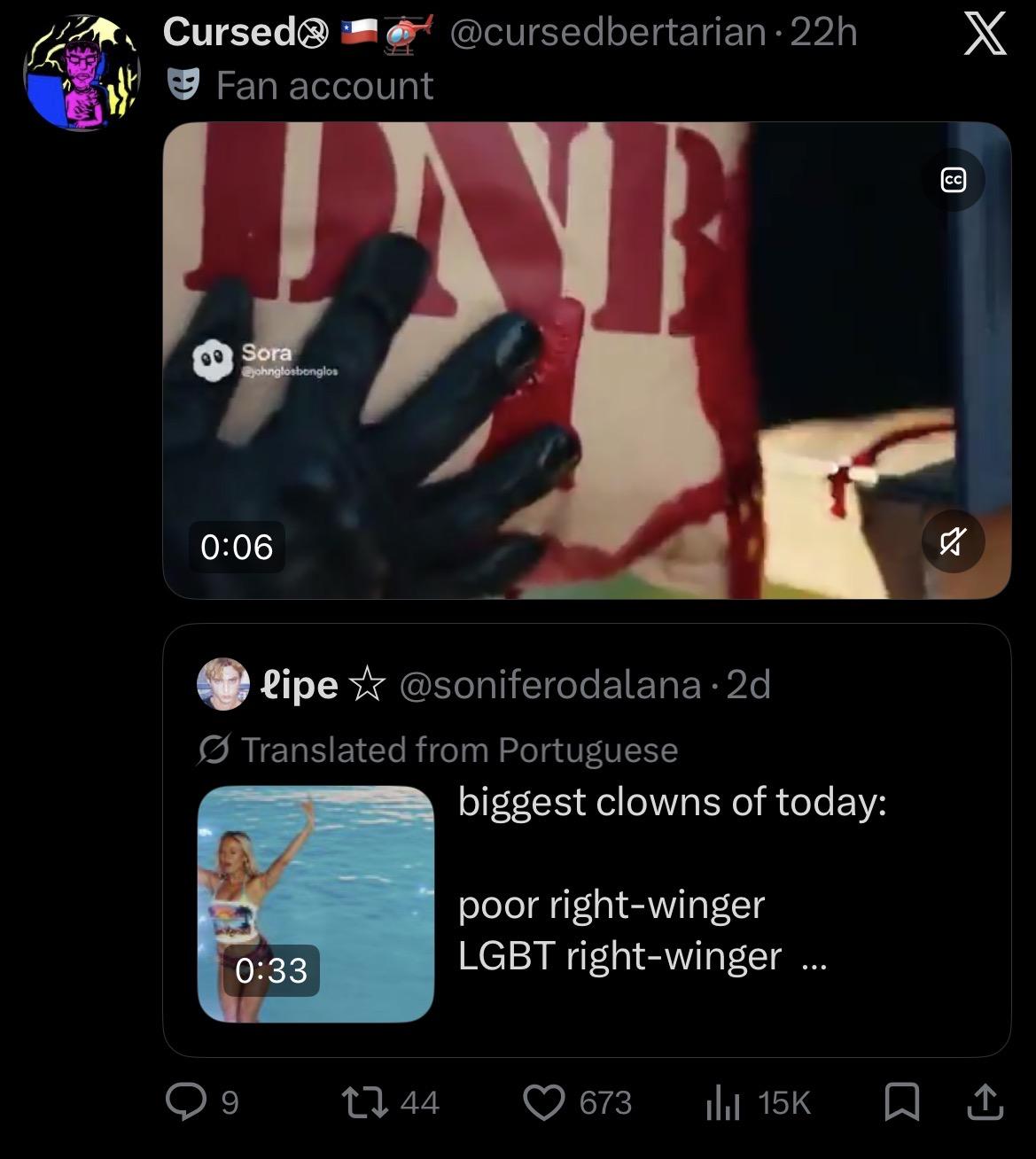Repost this post with 44 reposts

pos(362,1102)
